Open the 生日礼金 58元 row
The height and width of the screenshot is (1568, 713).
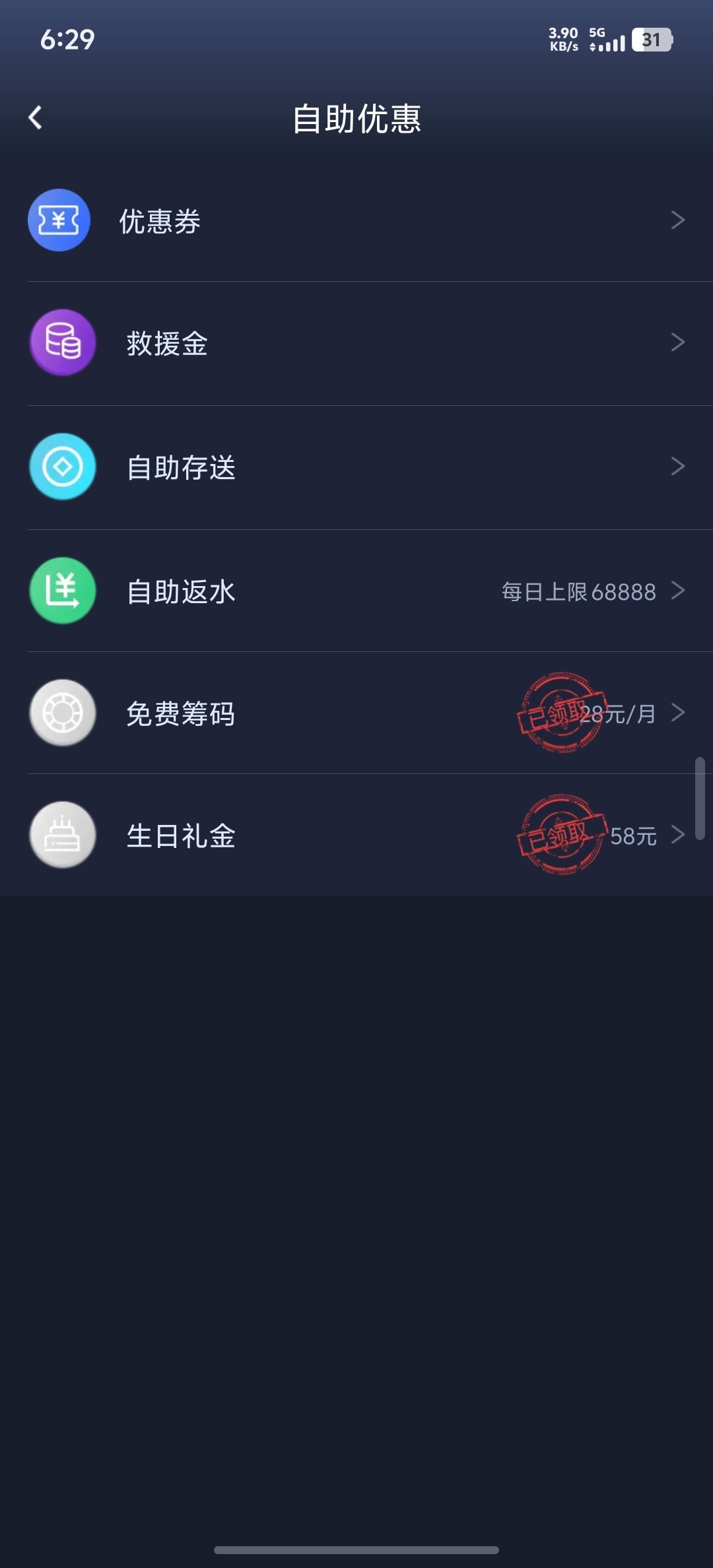[356, 835]
